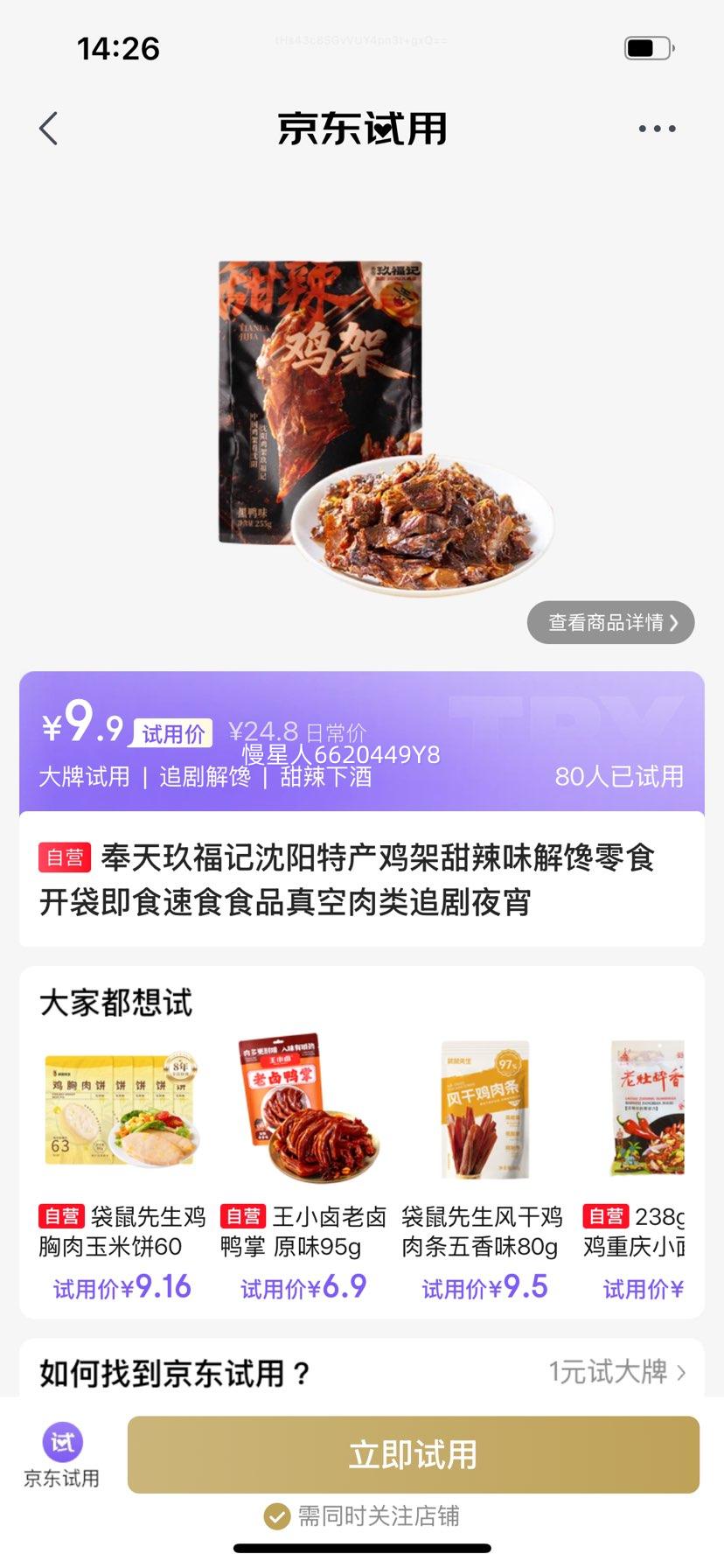Open 1元试大牌 via the right chevron
Image resolution: width=724 pixels, height=1568 pixels.
(x=621, y=1369)
